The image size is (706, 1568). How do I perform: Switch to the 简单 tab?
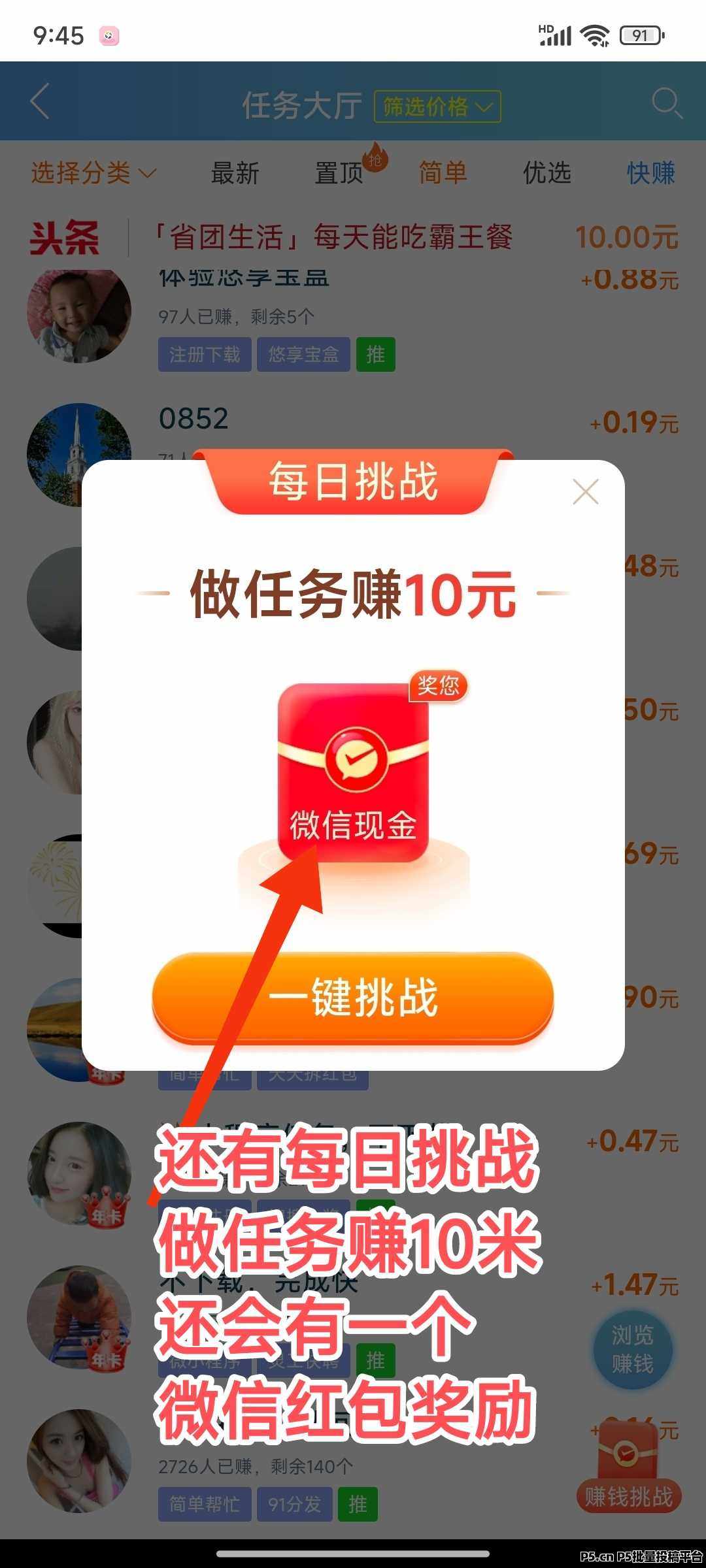click(443, 173)
